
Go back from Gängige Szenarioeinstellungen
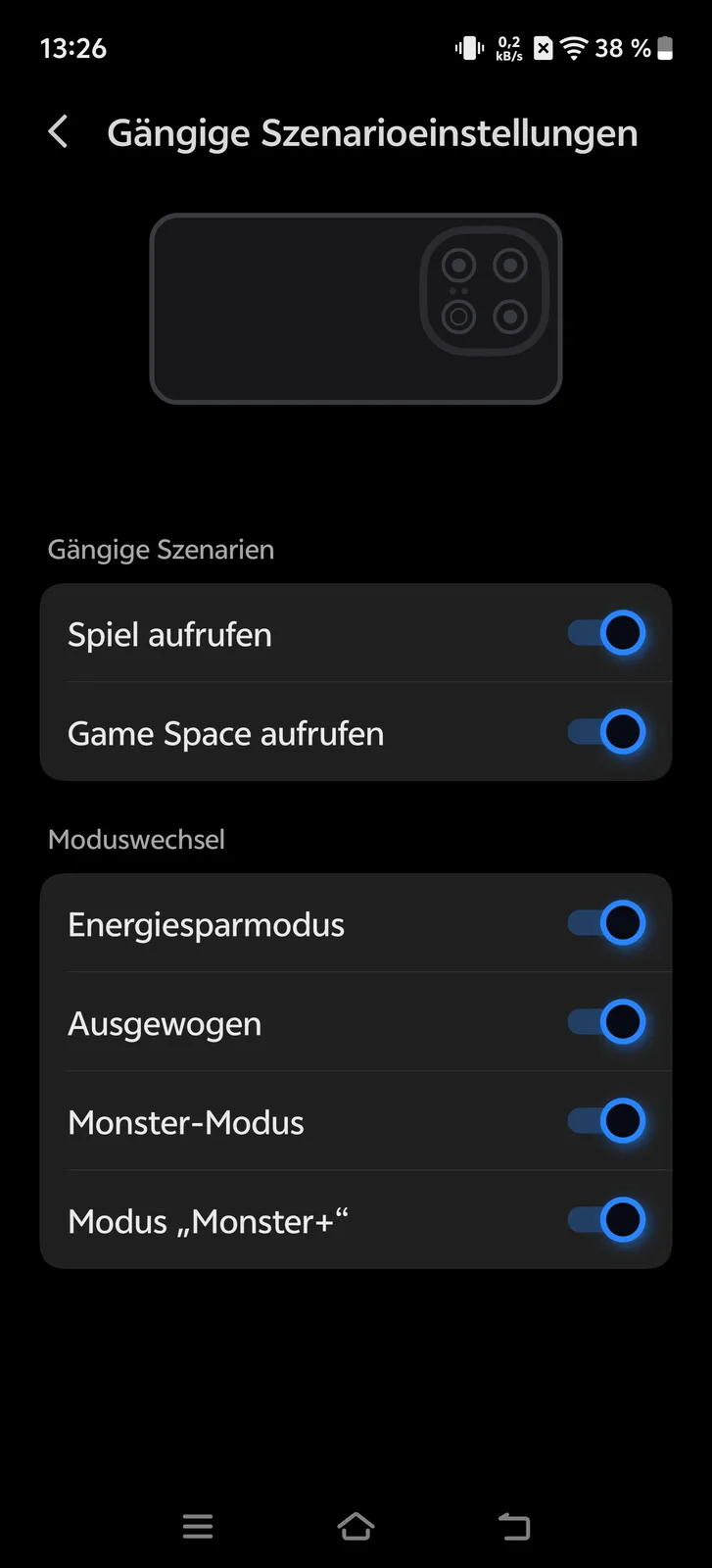pos(59,132)
